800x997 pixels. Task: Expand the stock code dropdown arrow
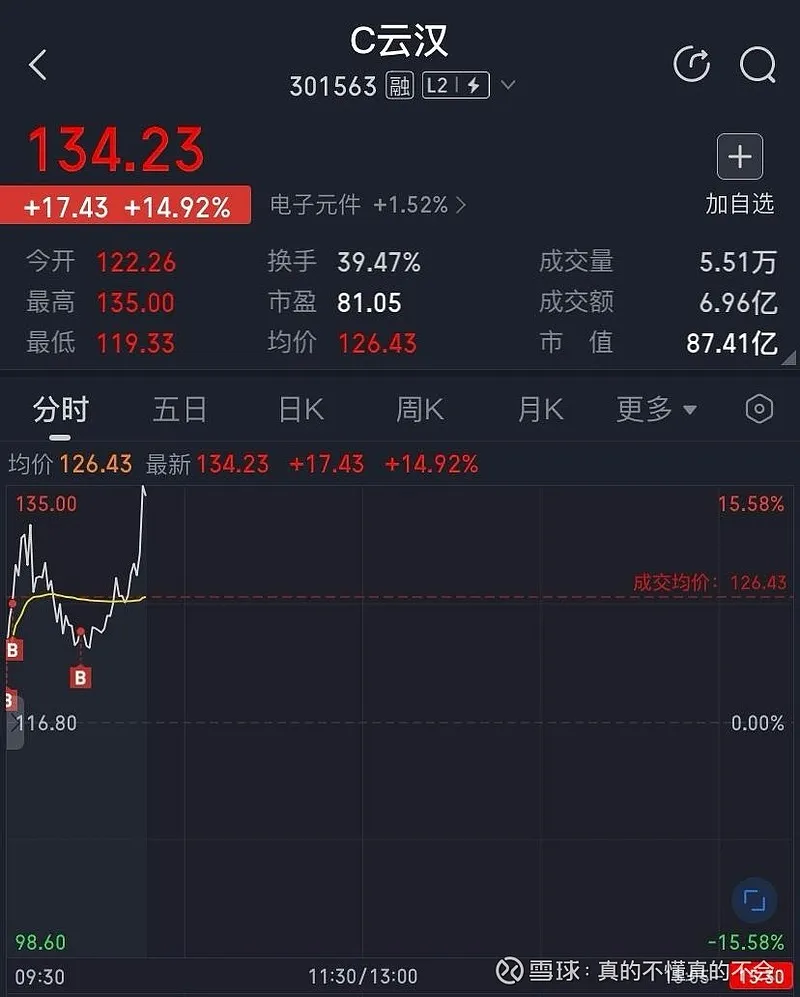click(x=508, y=86)
